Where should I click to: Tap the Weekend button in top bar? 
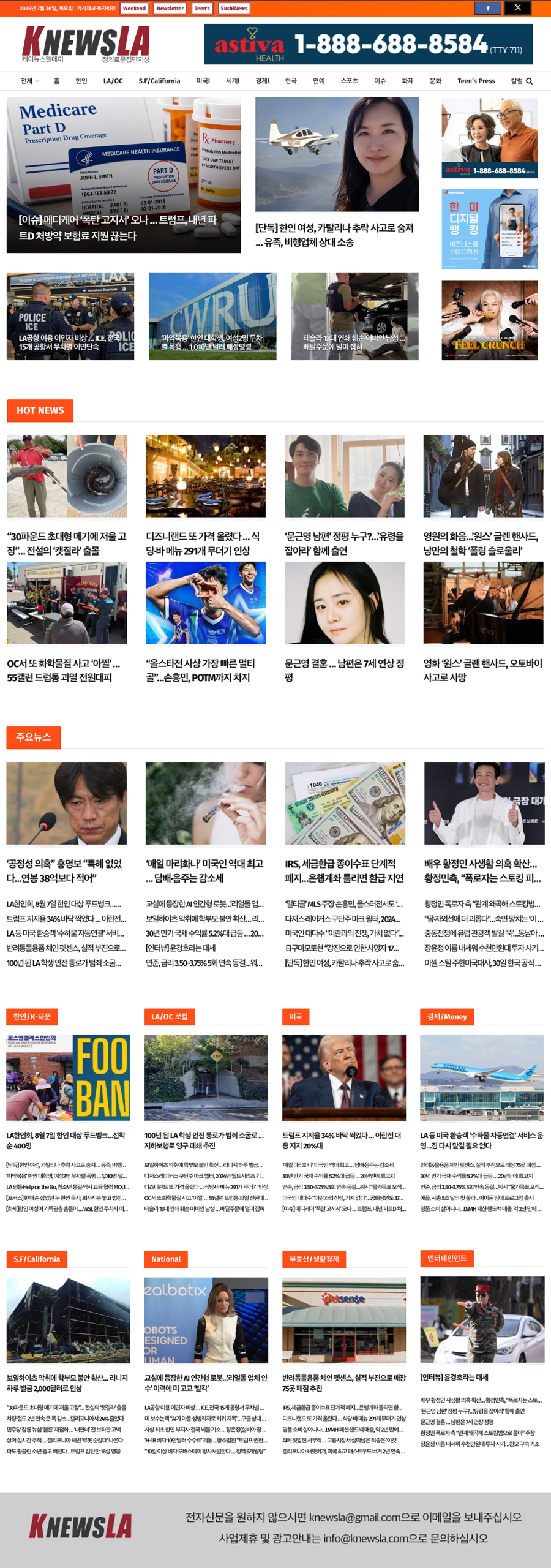(134, 9)
